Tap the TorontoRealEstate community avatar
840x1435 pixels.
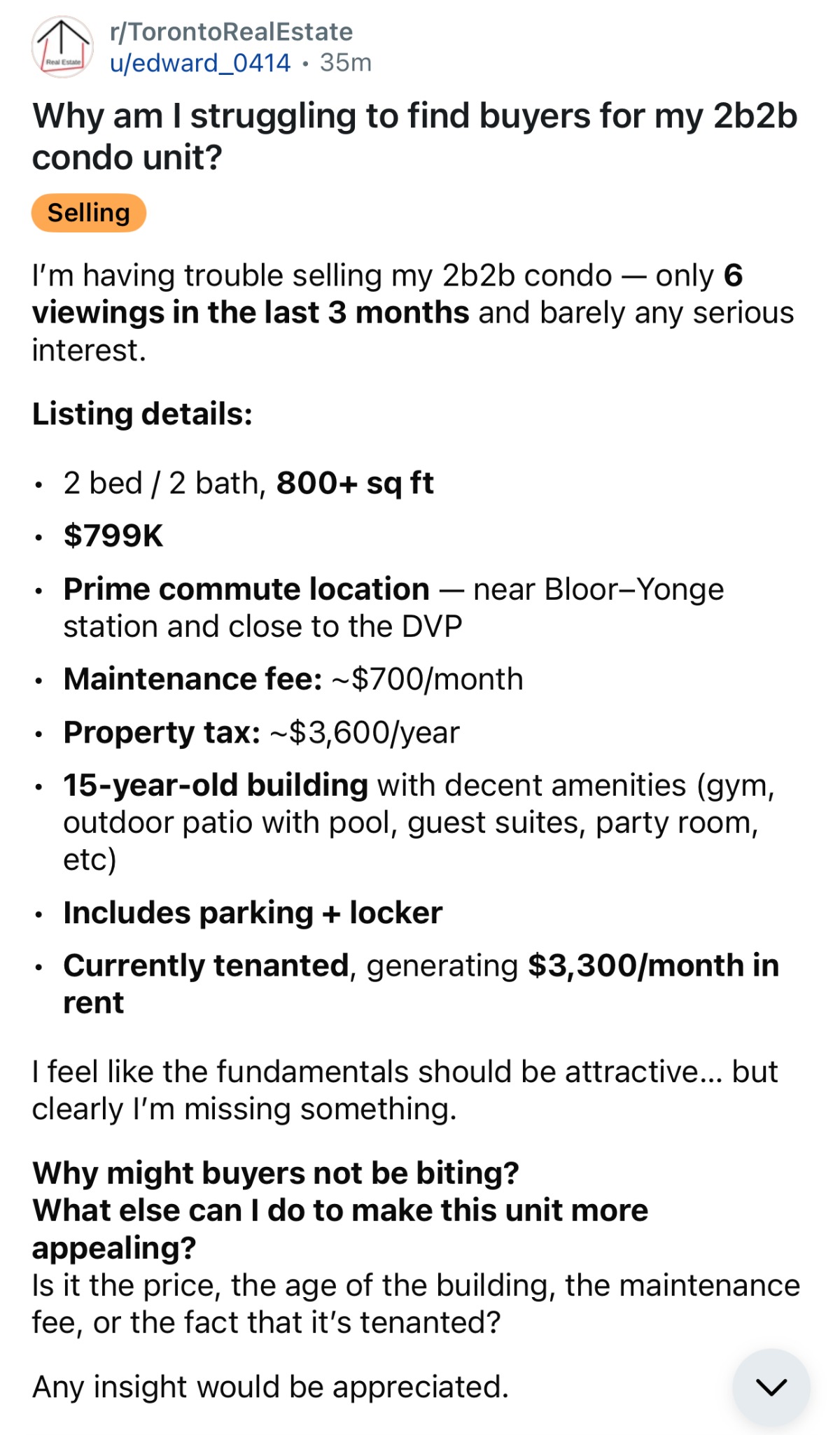point(62,47)
